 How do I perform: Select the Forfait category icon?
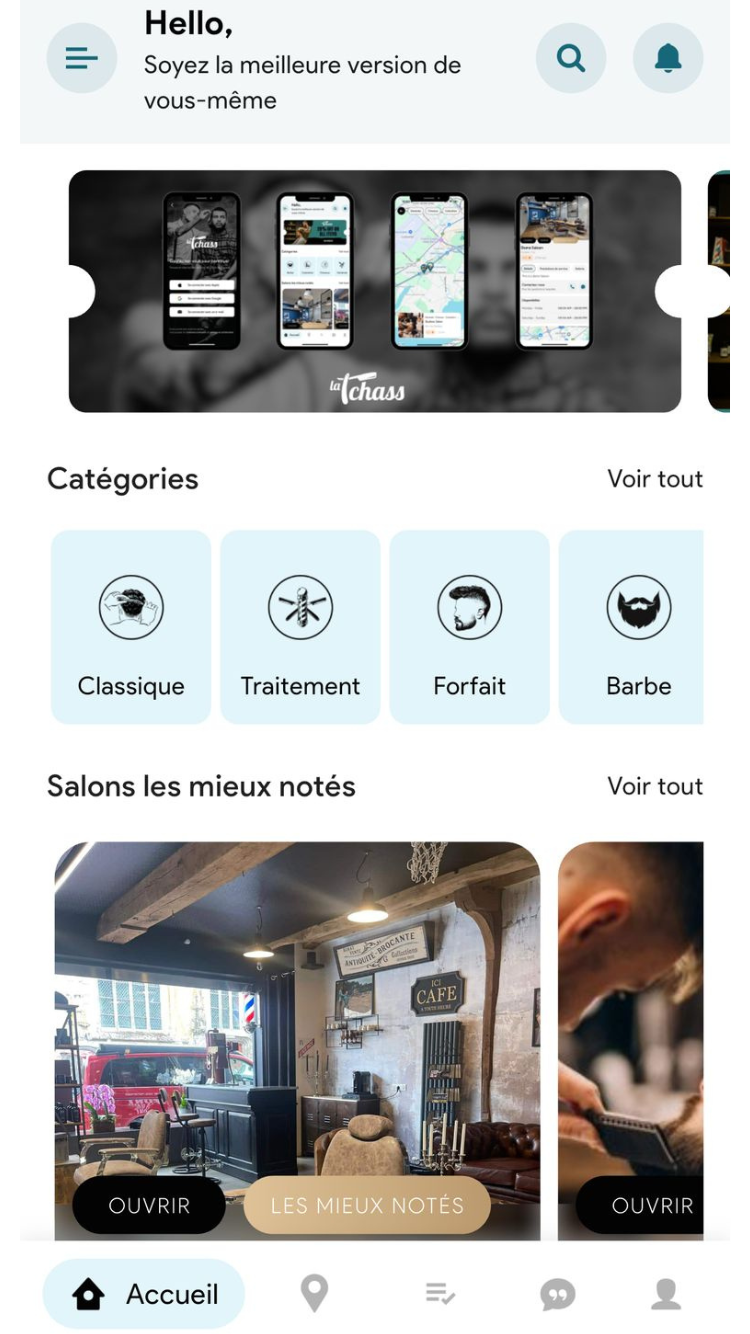pos(470,606)
